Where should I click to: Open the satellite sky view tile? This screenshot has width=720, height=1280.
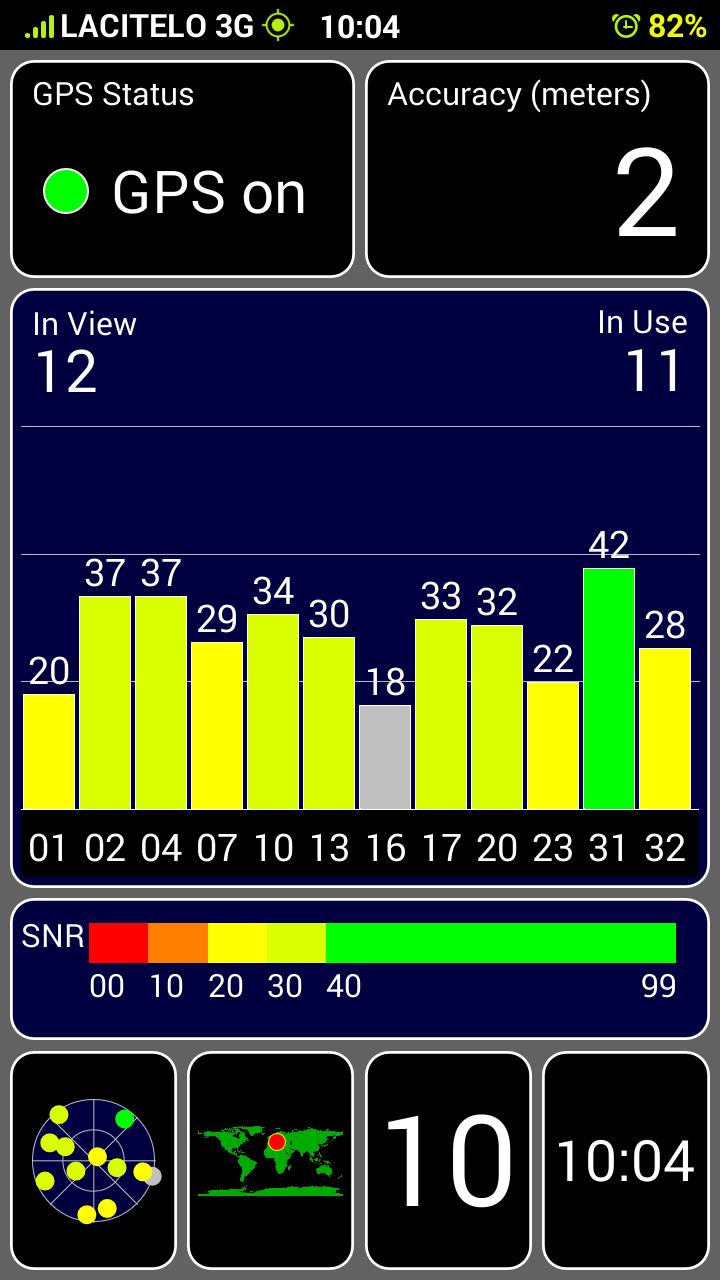tap(94, 1160)
